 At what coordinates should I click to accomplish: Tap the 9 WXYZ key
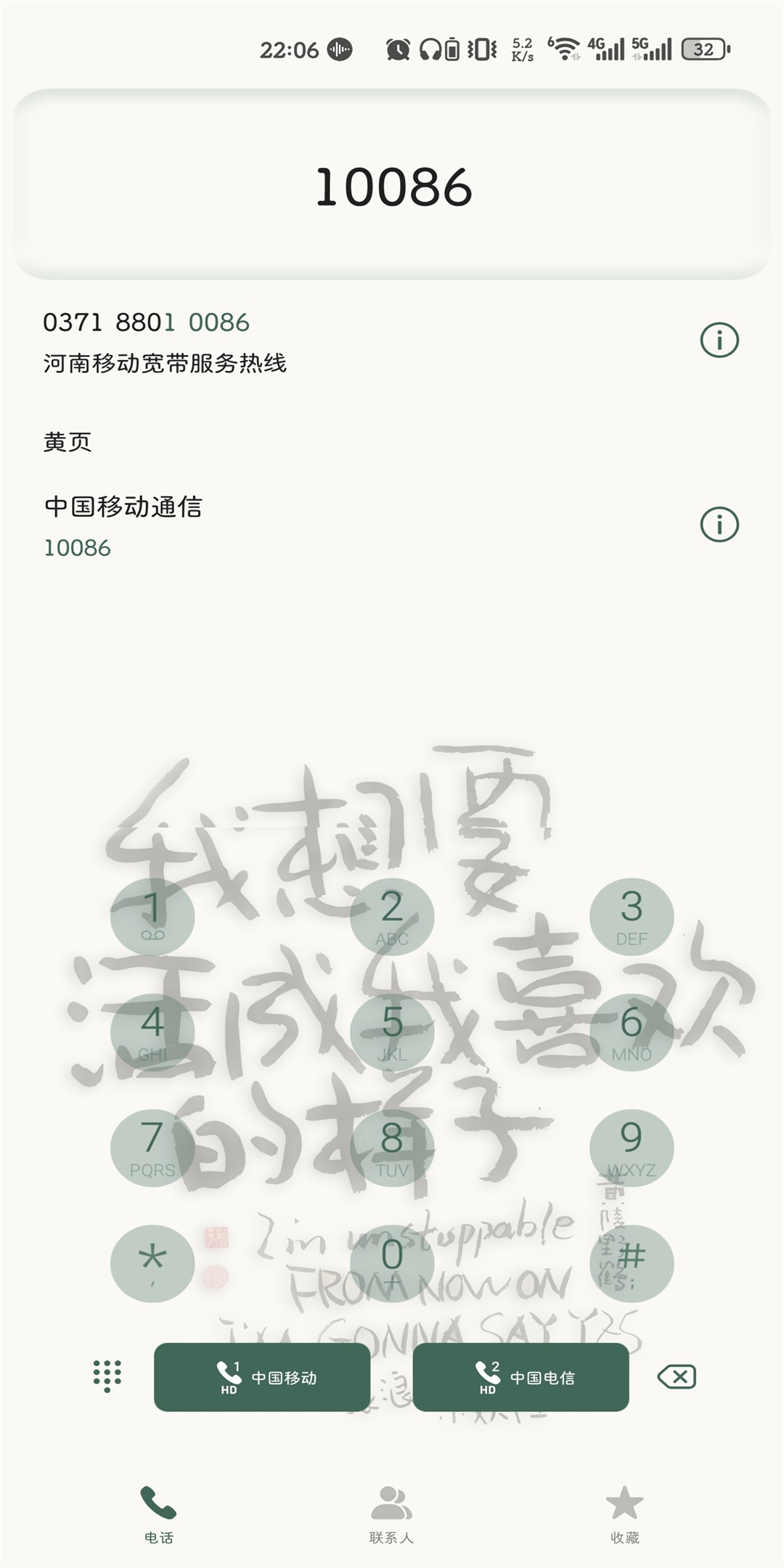coord(632,1148)
